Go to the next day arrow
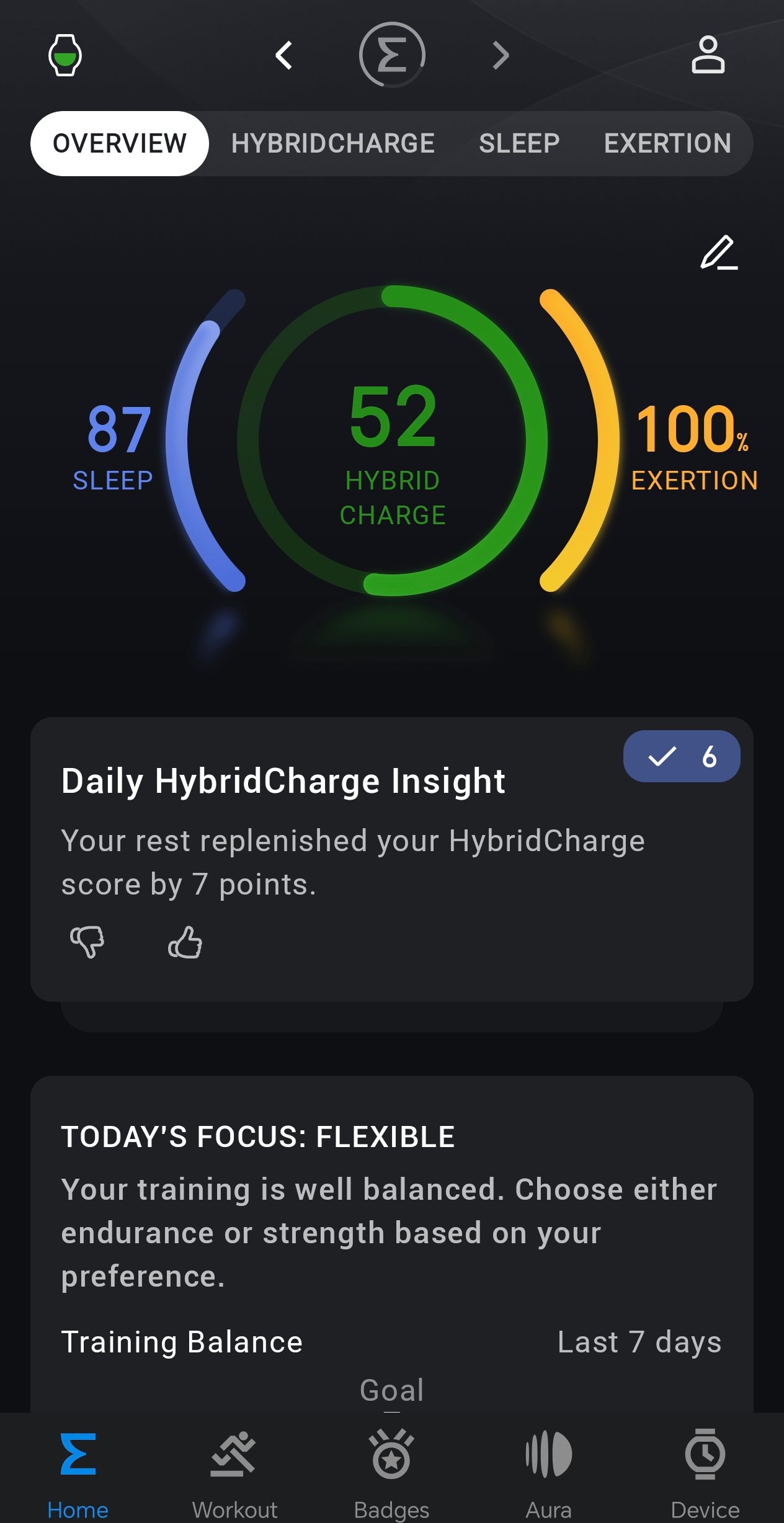784x1523 pixels. pyautogui.click(x=501, y=55)
